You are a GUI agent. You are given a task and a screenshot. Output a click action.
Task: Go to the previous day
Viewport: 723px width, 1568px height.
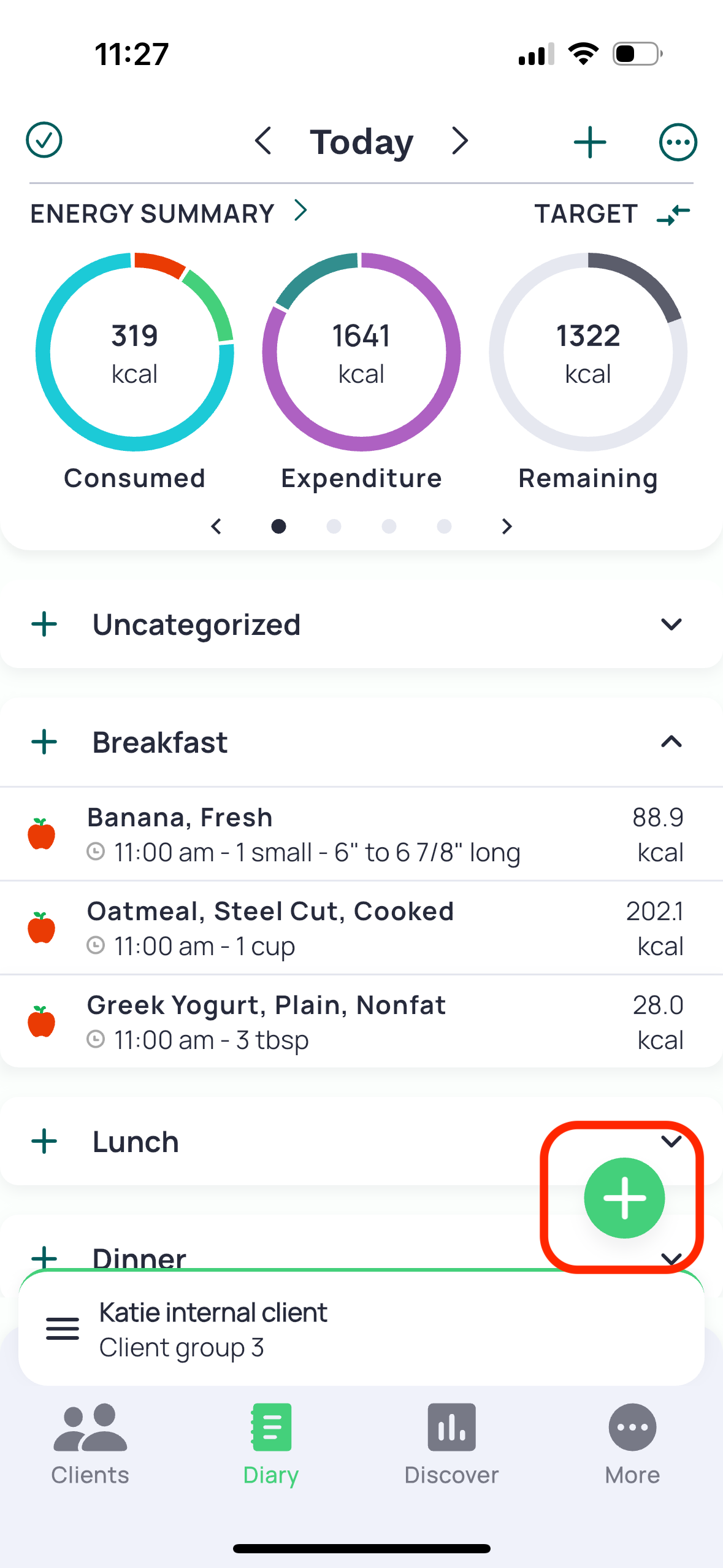point(264,141)
